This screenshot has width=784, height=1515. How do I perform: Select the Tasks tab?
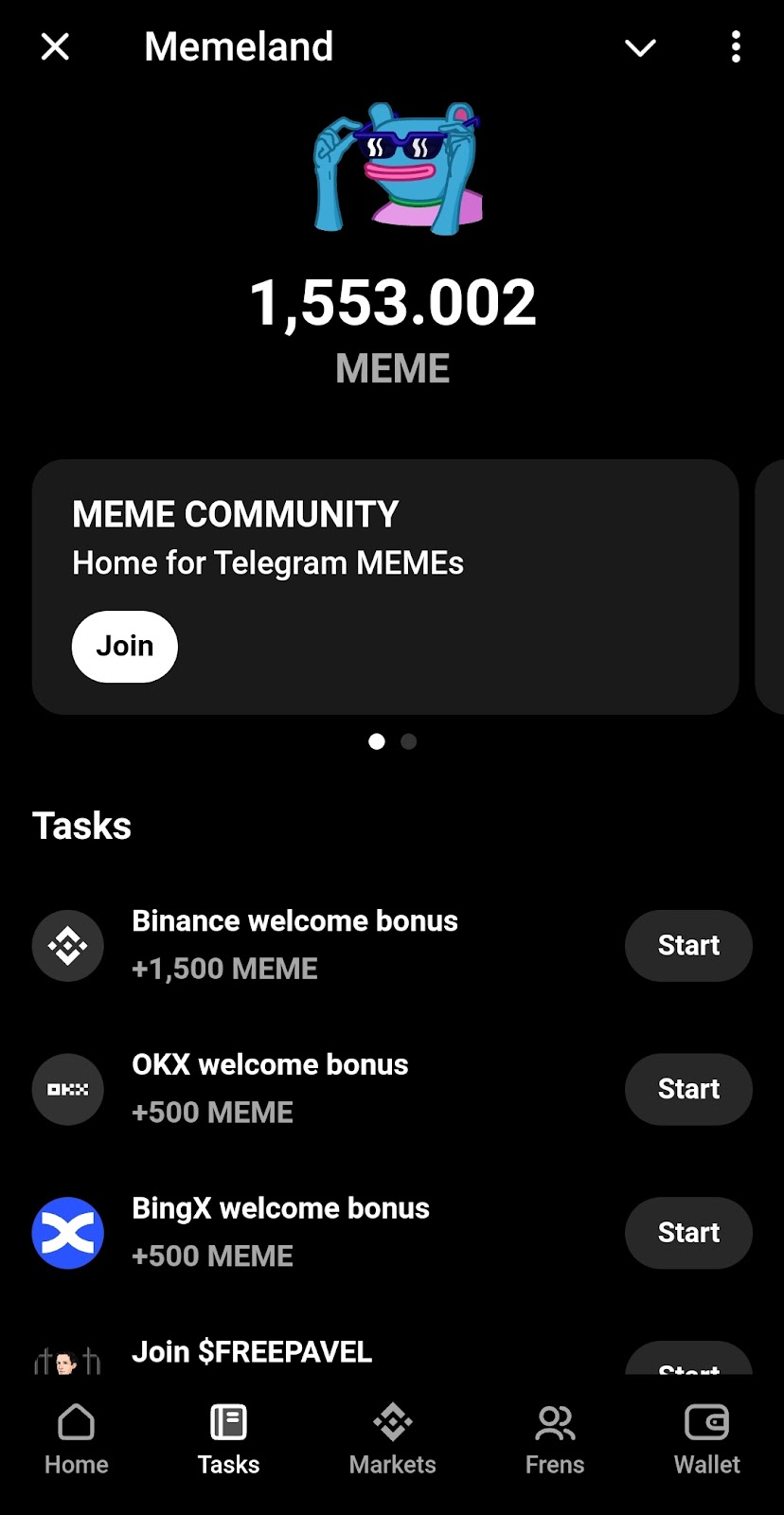tap(228, 1439)
